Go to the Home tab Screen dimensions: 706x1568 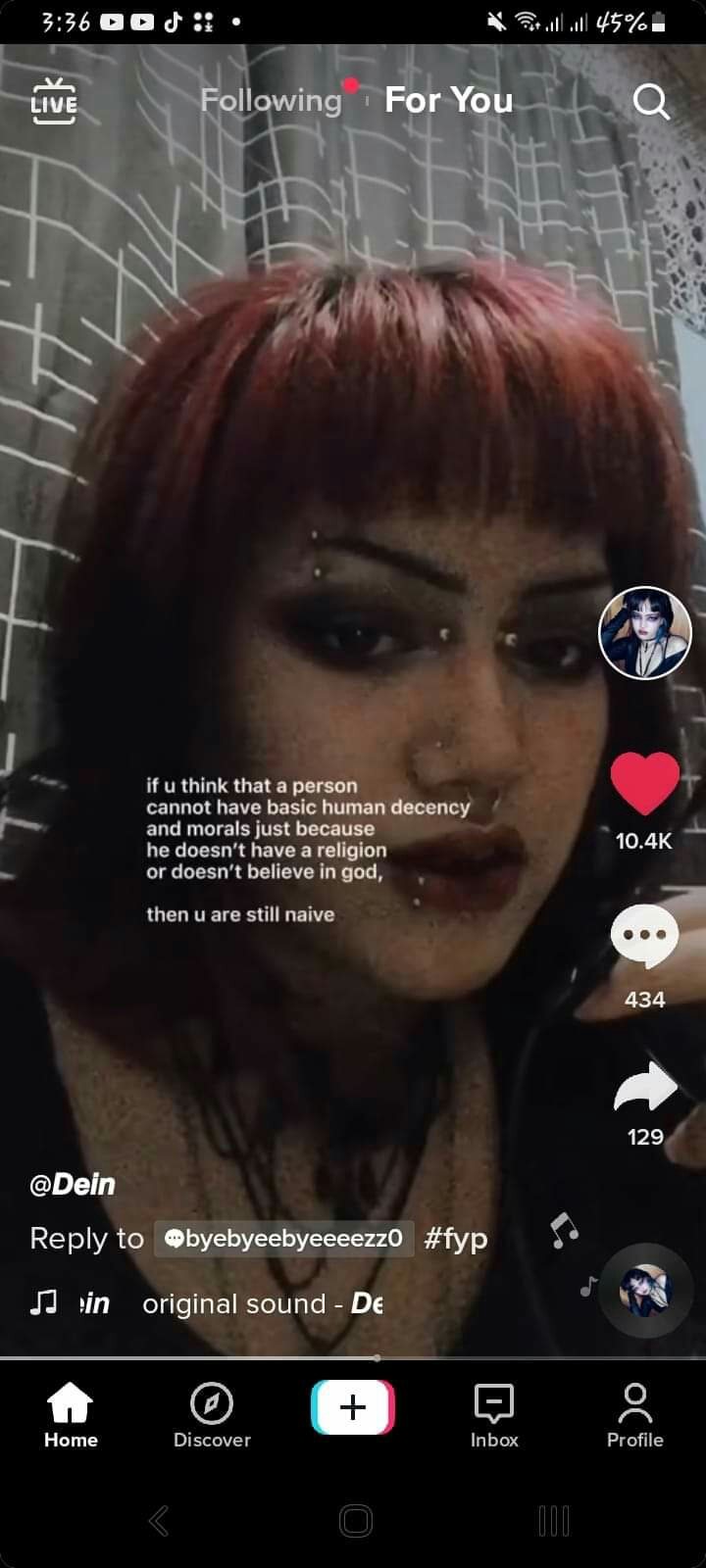tap(71, 1415)
